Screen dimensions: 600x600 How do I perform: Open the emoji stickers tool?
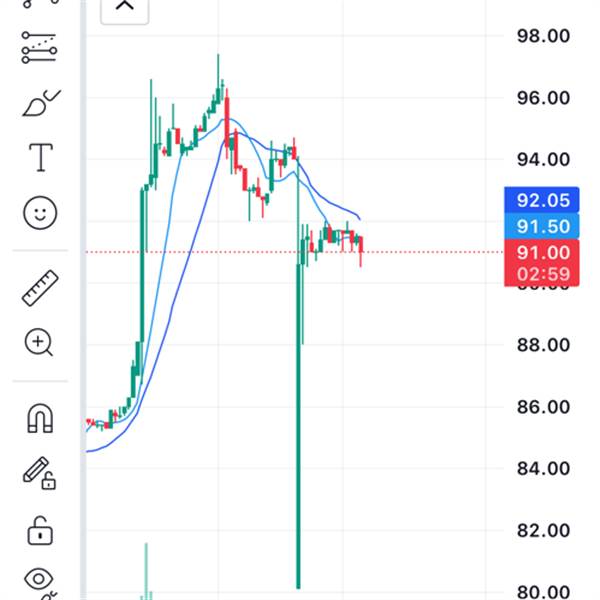(x=40, y=212)
